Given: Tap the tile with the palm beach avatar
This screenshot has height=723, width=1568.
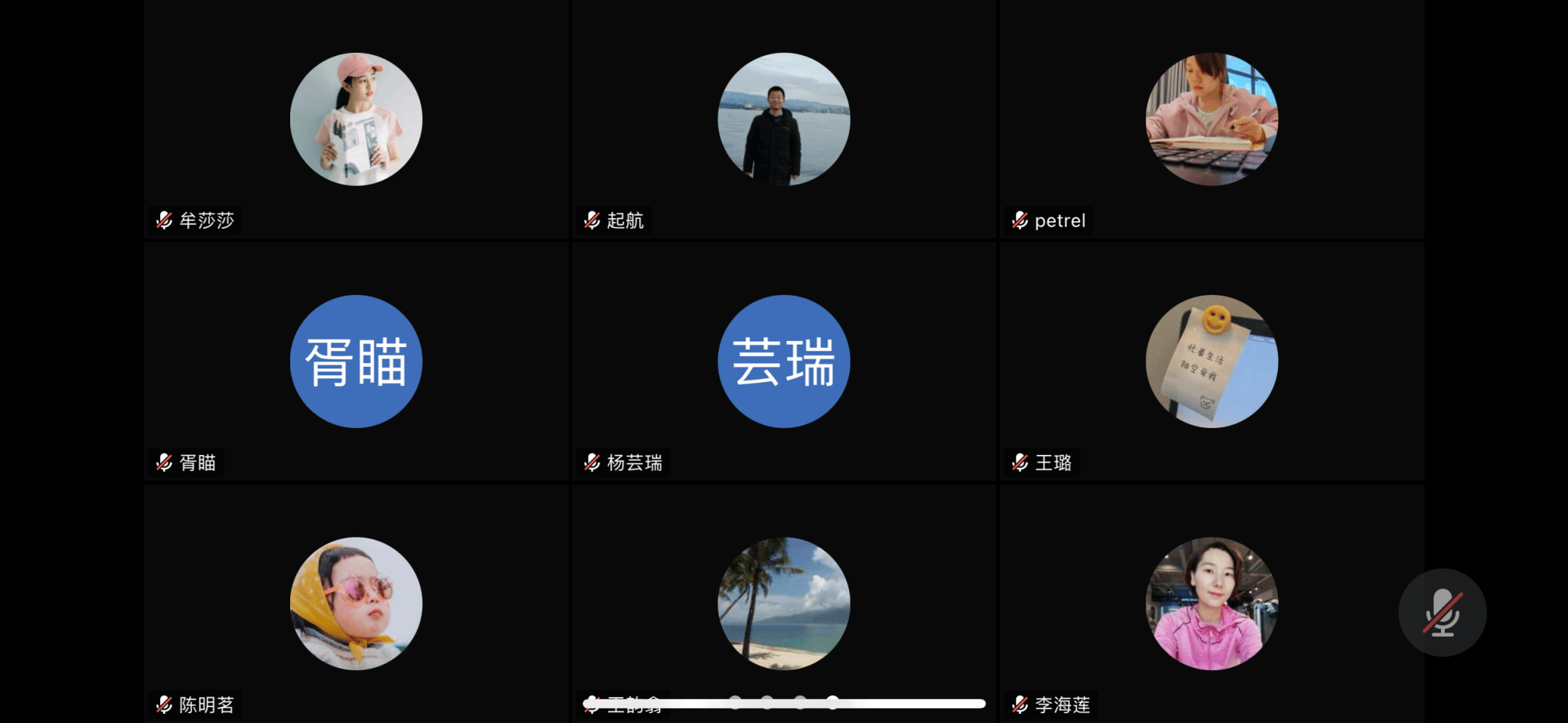Looking at the screenshot, I should pyautogui.click(x=783, y=604).
